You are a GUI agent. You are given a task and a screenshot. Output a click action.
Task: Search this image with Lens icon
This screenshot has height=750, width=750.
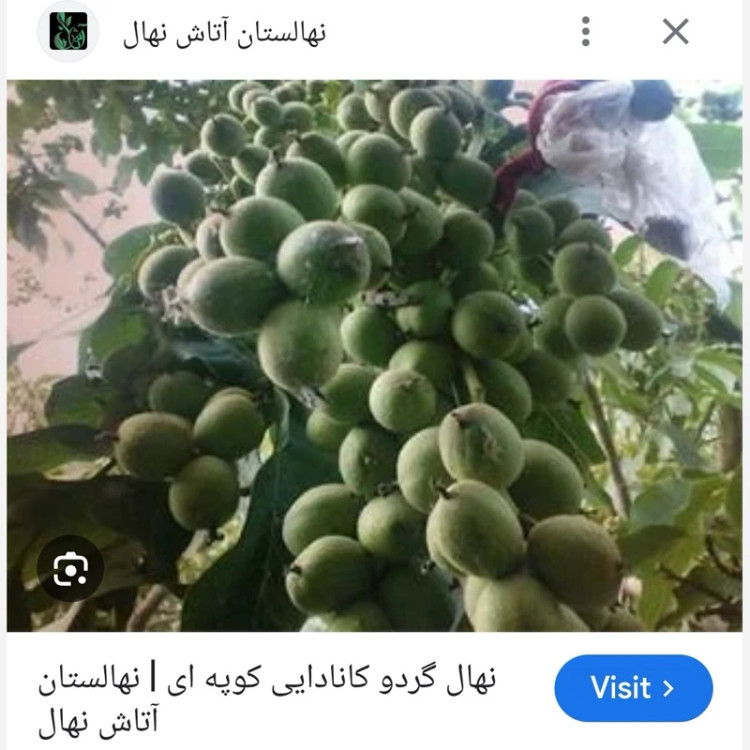(x=70, y=569)
